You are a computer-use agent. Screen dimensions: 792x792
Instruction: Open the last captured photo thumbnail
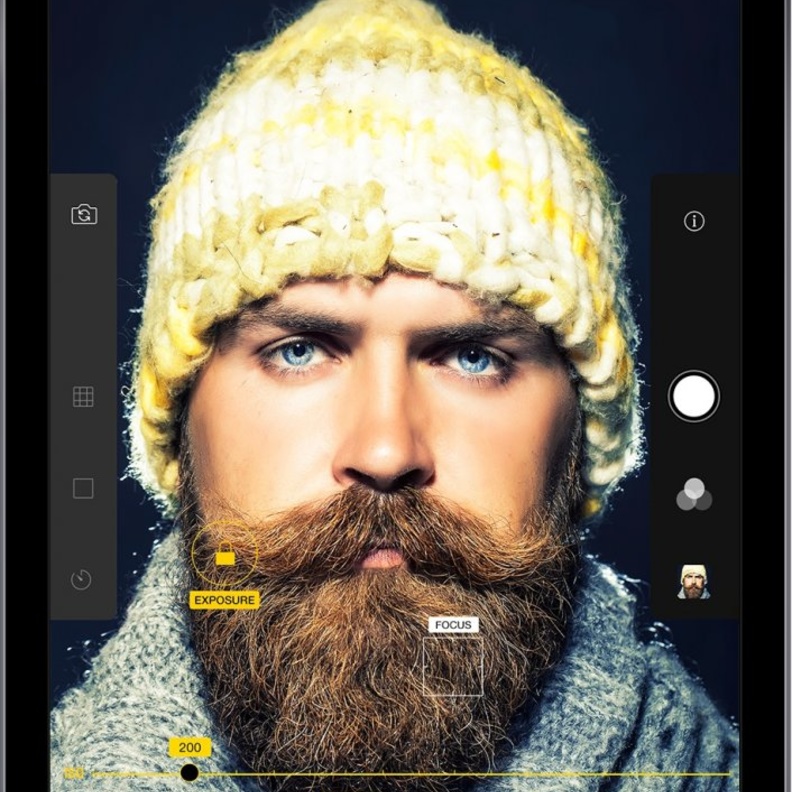[694, 581]
